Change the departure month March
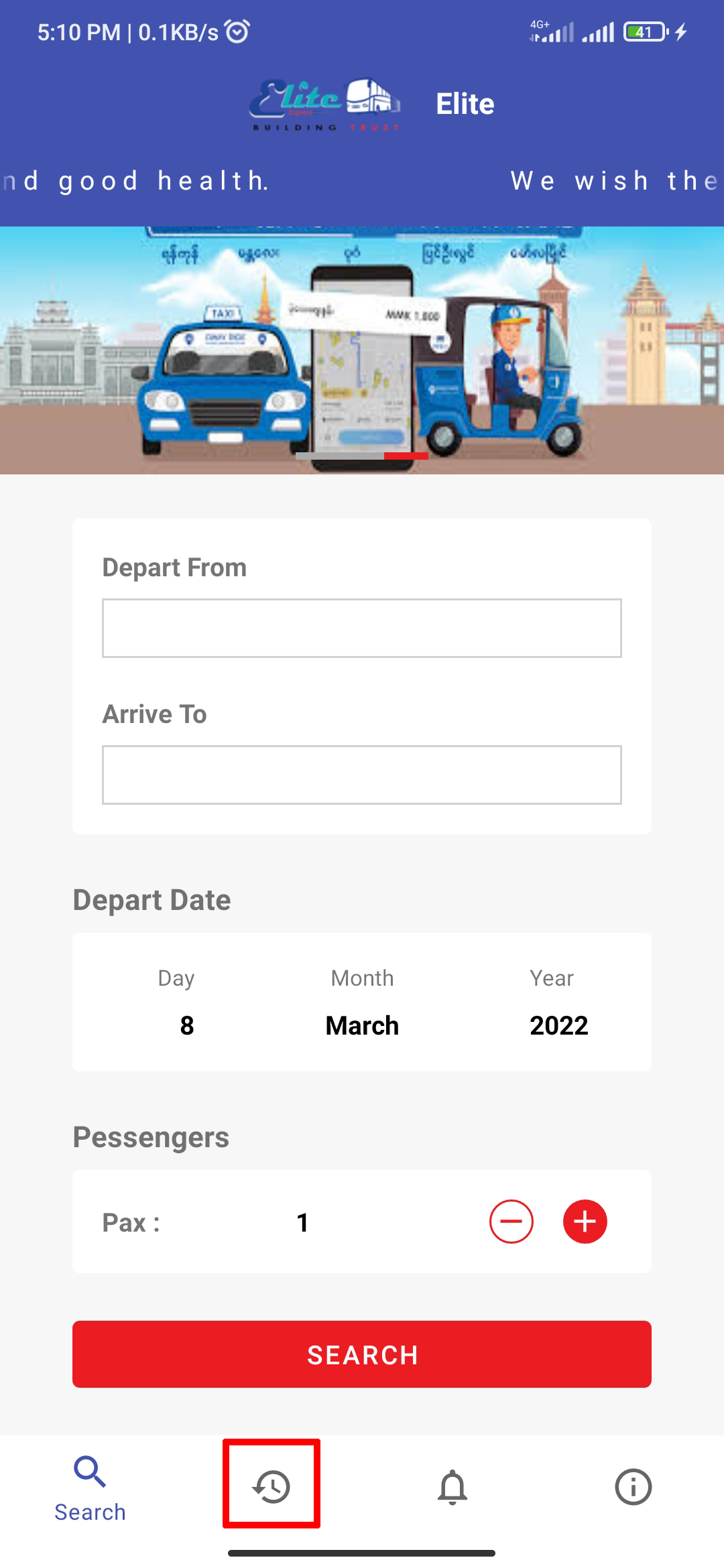Screen dimensions: 724x1568 (362, 1025)
